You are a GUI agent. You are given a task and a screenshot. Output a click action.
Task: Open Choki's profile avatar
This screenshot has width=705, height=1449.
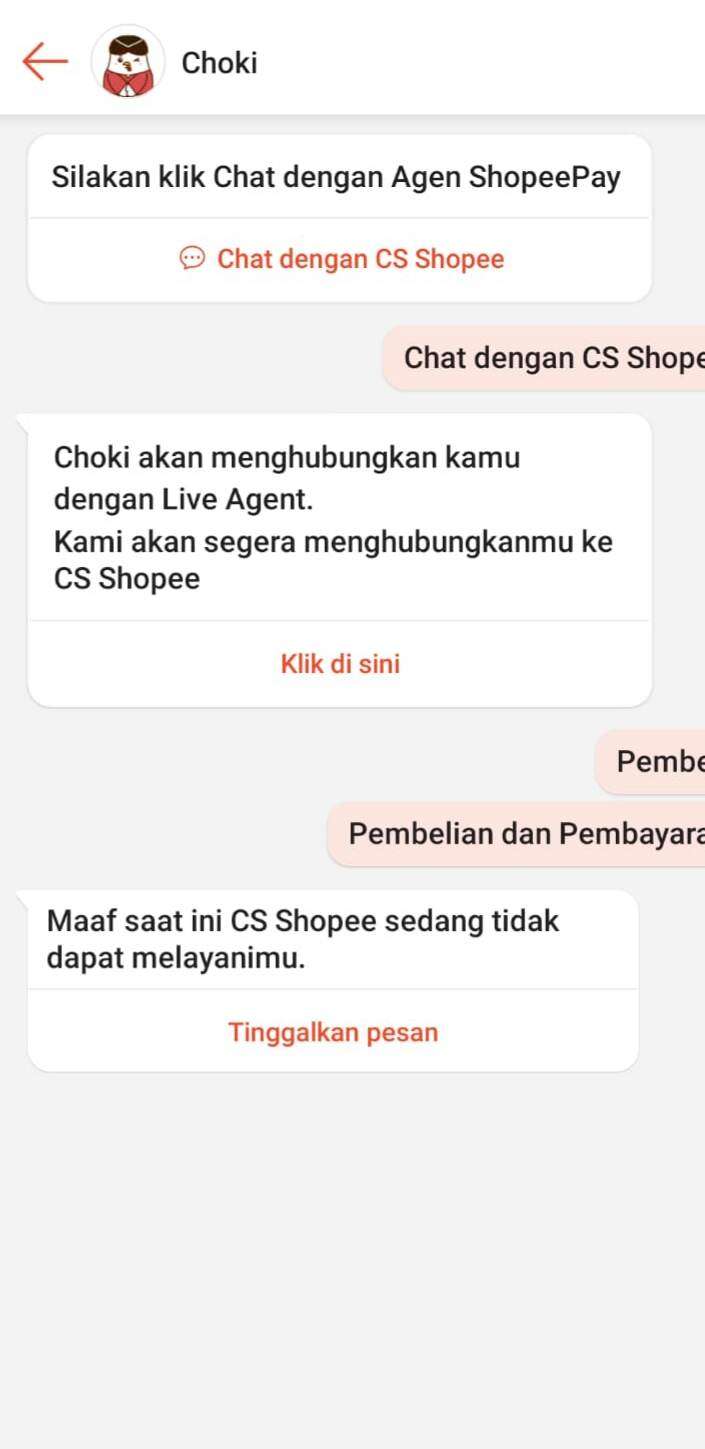tap(128, 62)
